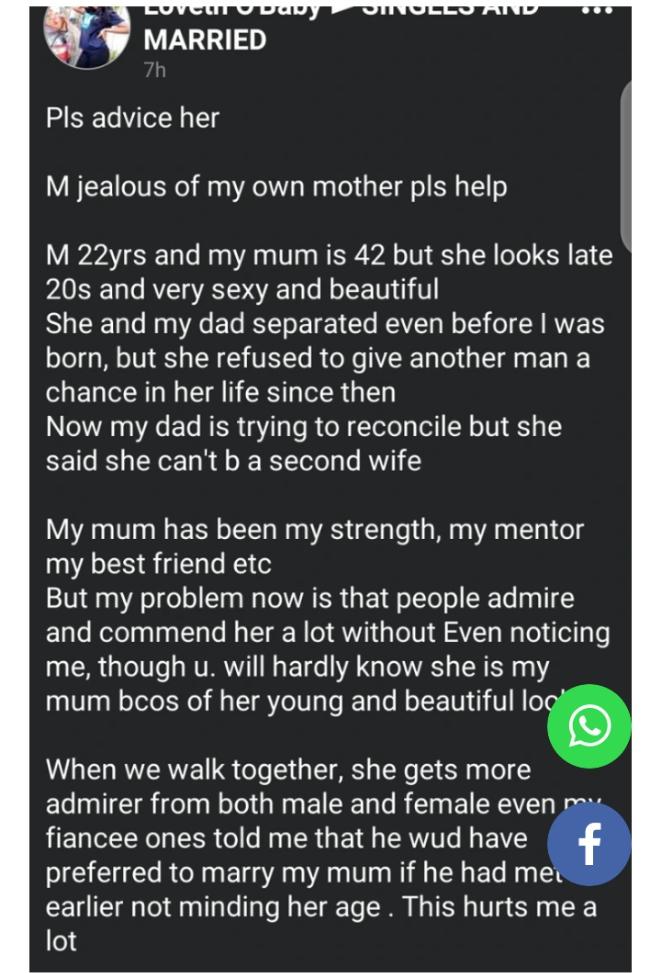Share this post via WhatsApp
This screenshot has width=661, height=973.
[x=589, y=726]
